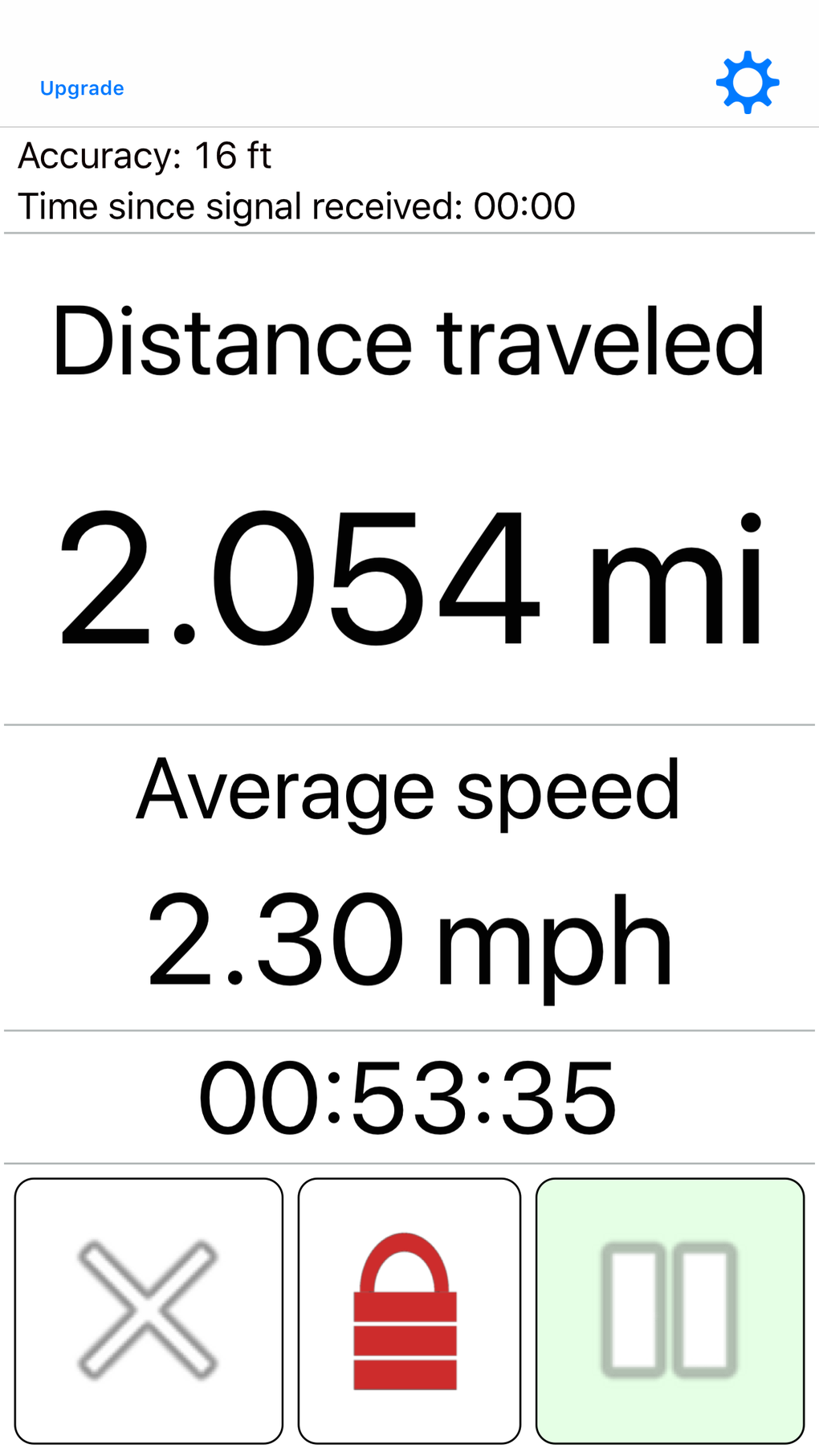Image resolution: width=819 pixels, height=1456 pixels.
Task: Pause the distance tracking
Action: [670, 1310]
